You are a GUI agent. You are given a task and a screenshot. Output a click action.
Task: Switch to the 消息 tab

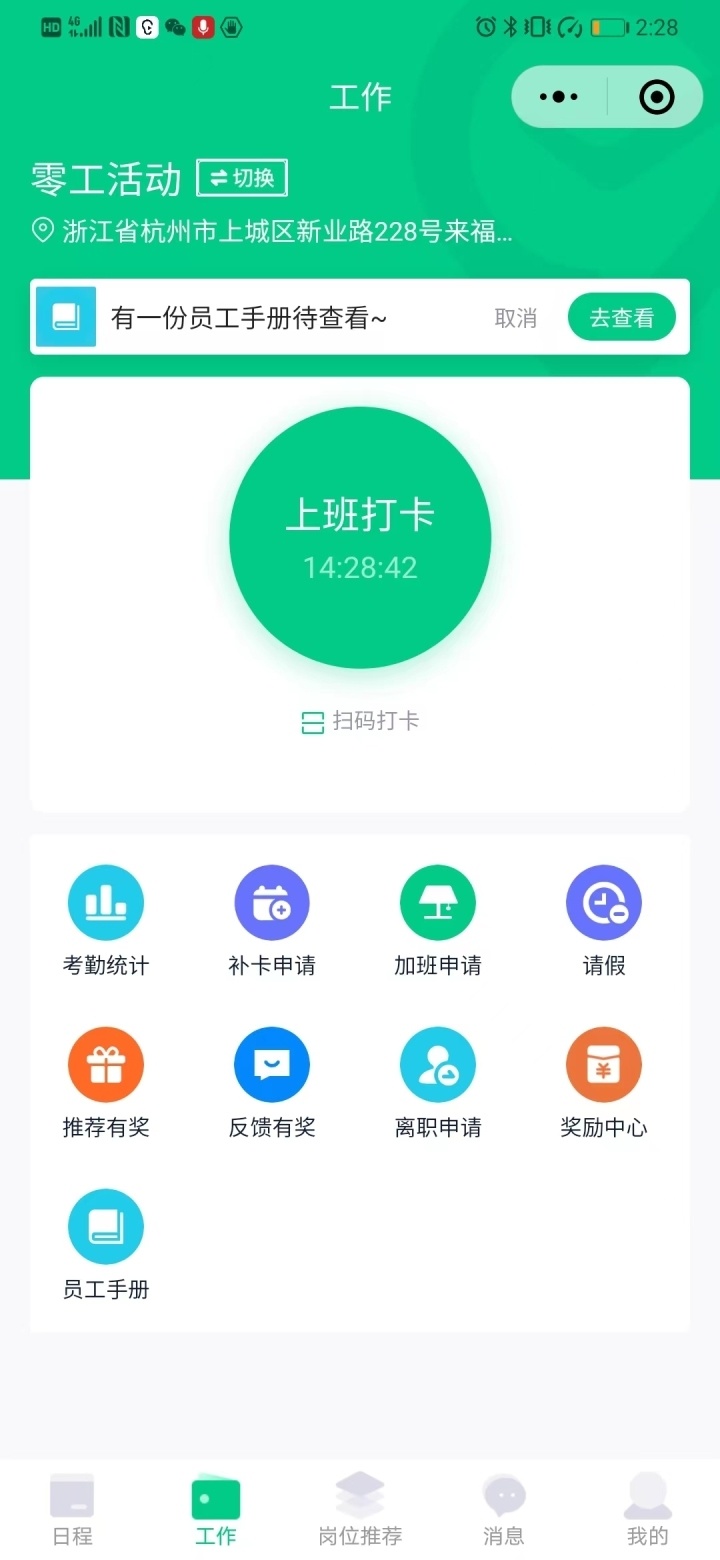tap(504, 1509)
